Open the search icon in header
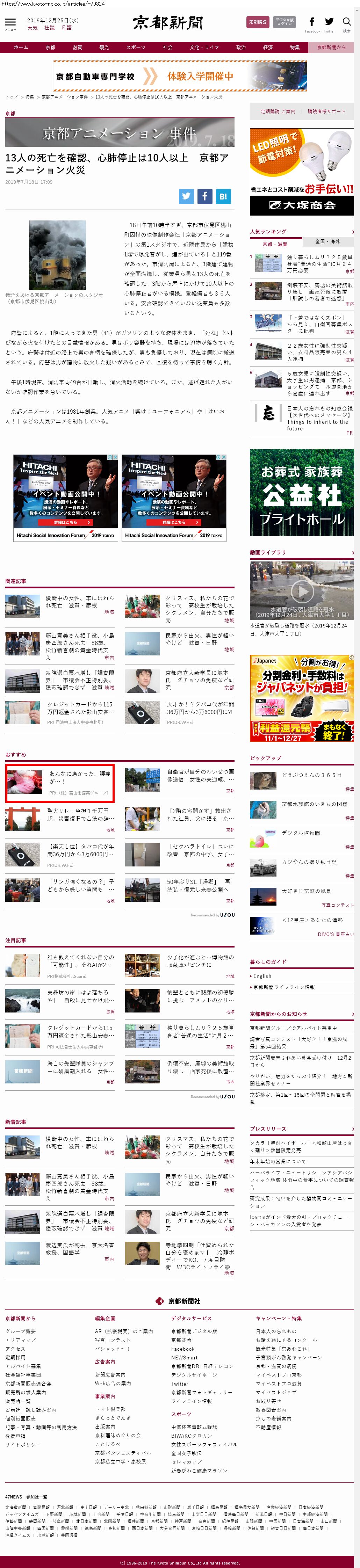 347,23
